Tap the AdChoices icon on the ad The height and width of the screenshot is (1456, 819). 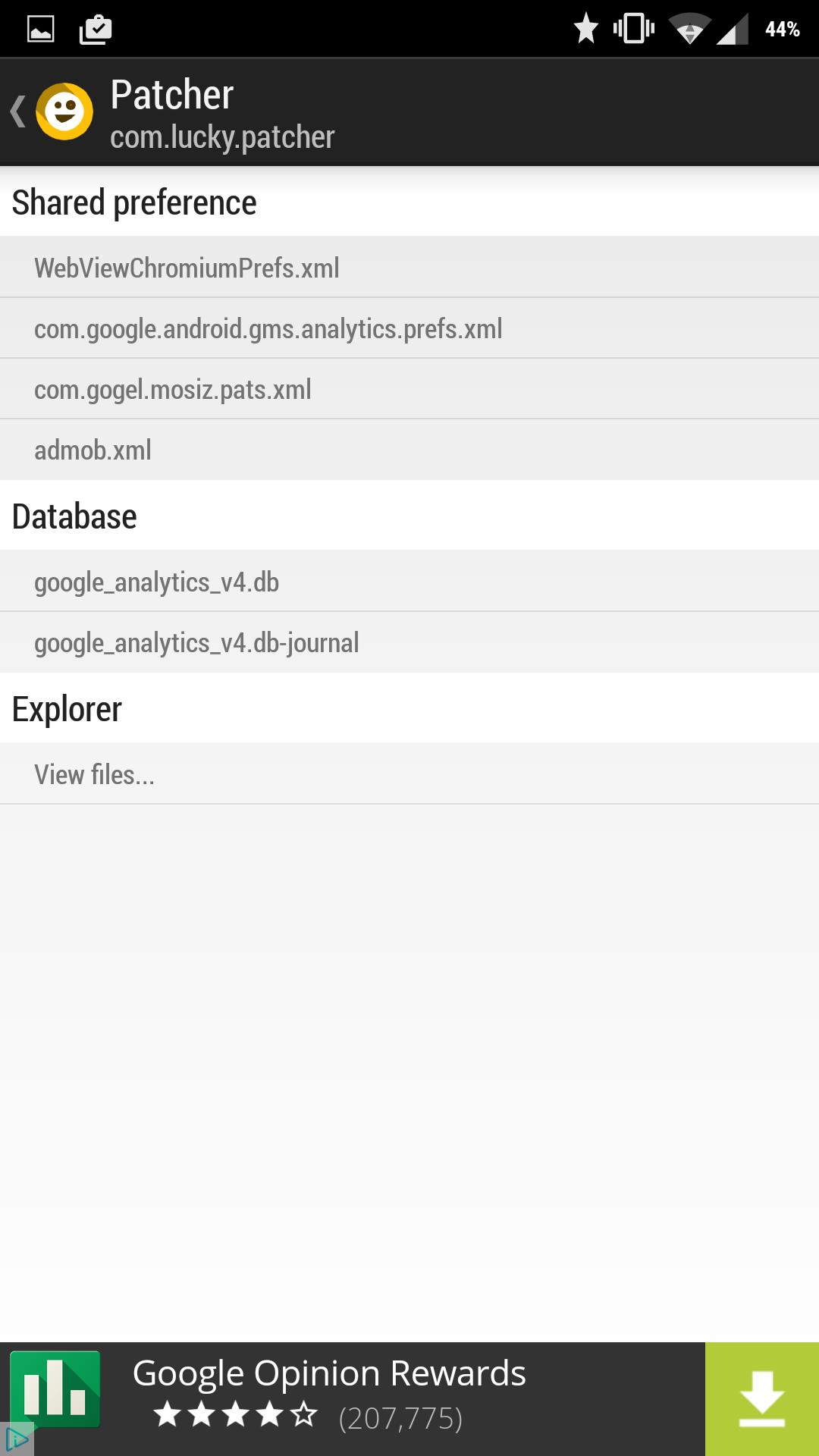15,1439
